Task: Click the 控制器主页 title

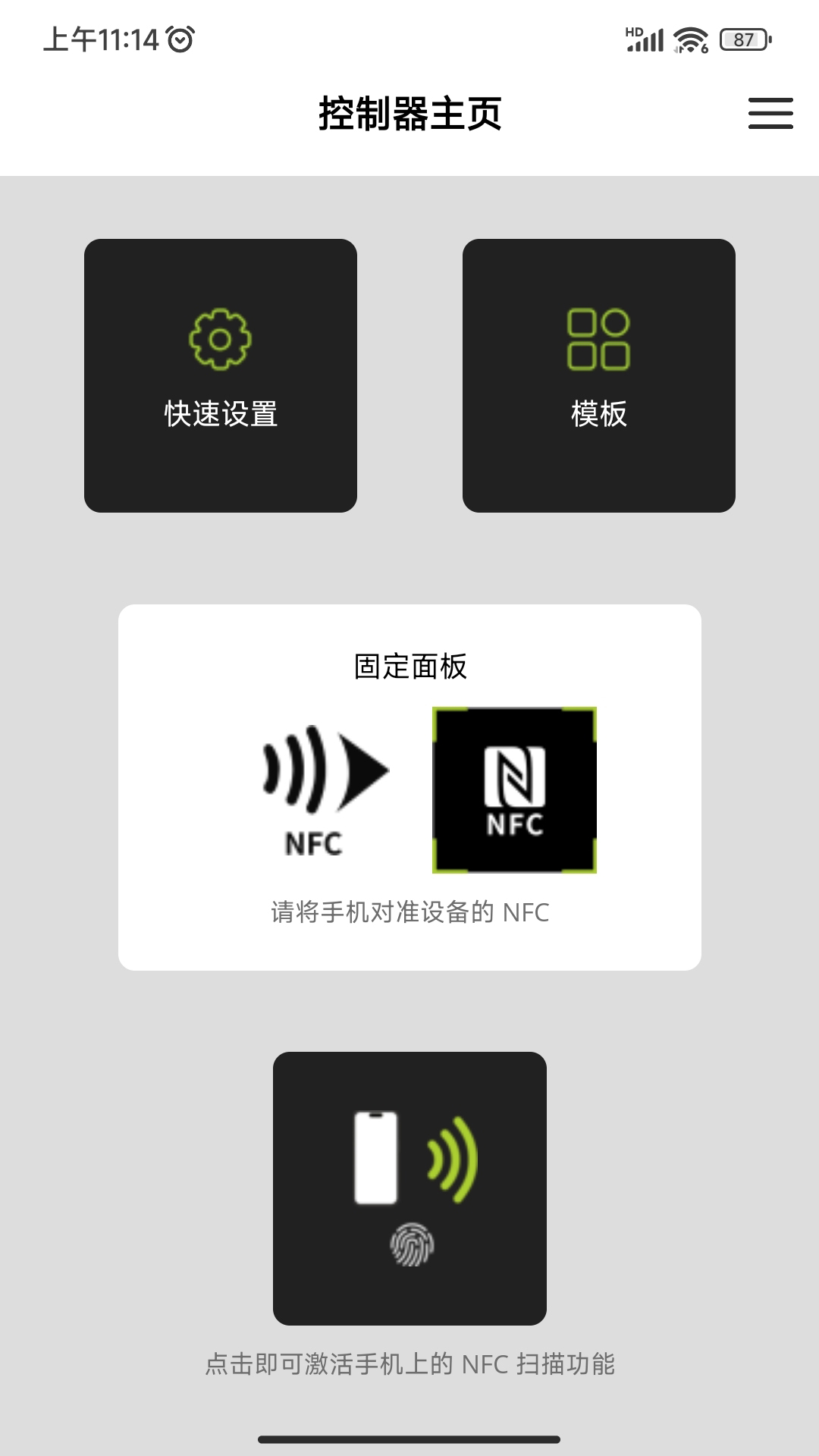Action: click(409, 112)
